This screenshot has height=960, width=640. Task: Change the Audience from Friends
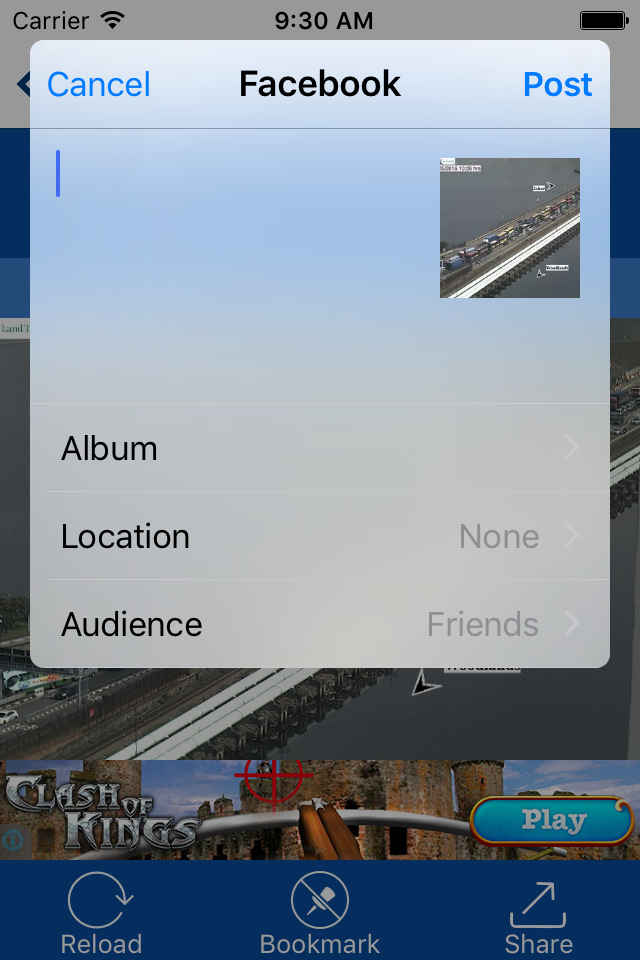point(320,624)
